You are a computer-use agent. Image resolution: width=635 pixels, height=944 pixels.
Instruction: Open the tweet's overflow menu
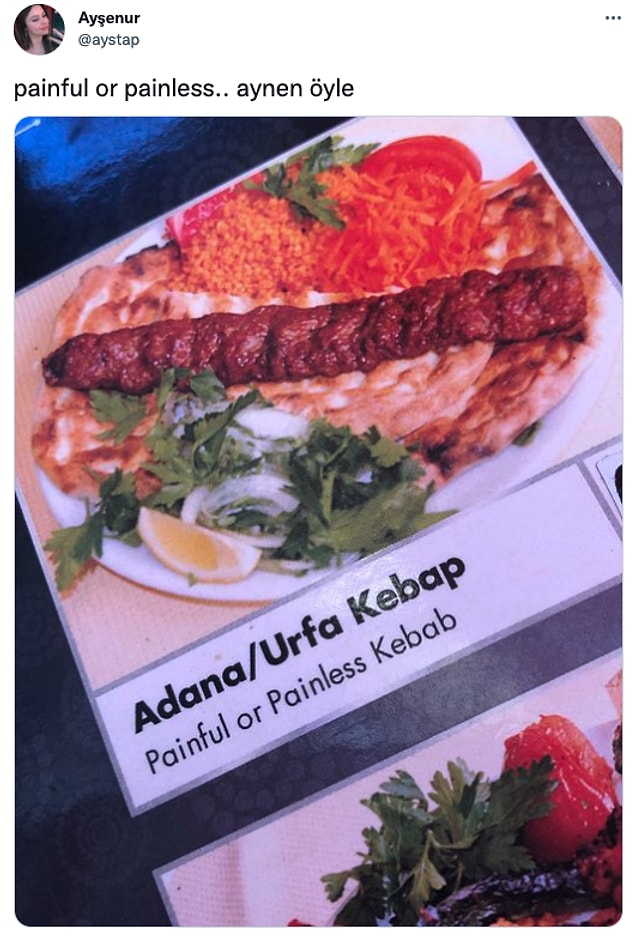pos(613,18)
